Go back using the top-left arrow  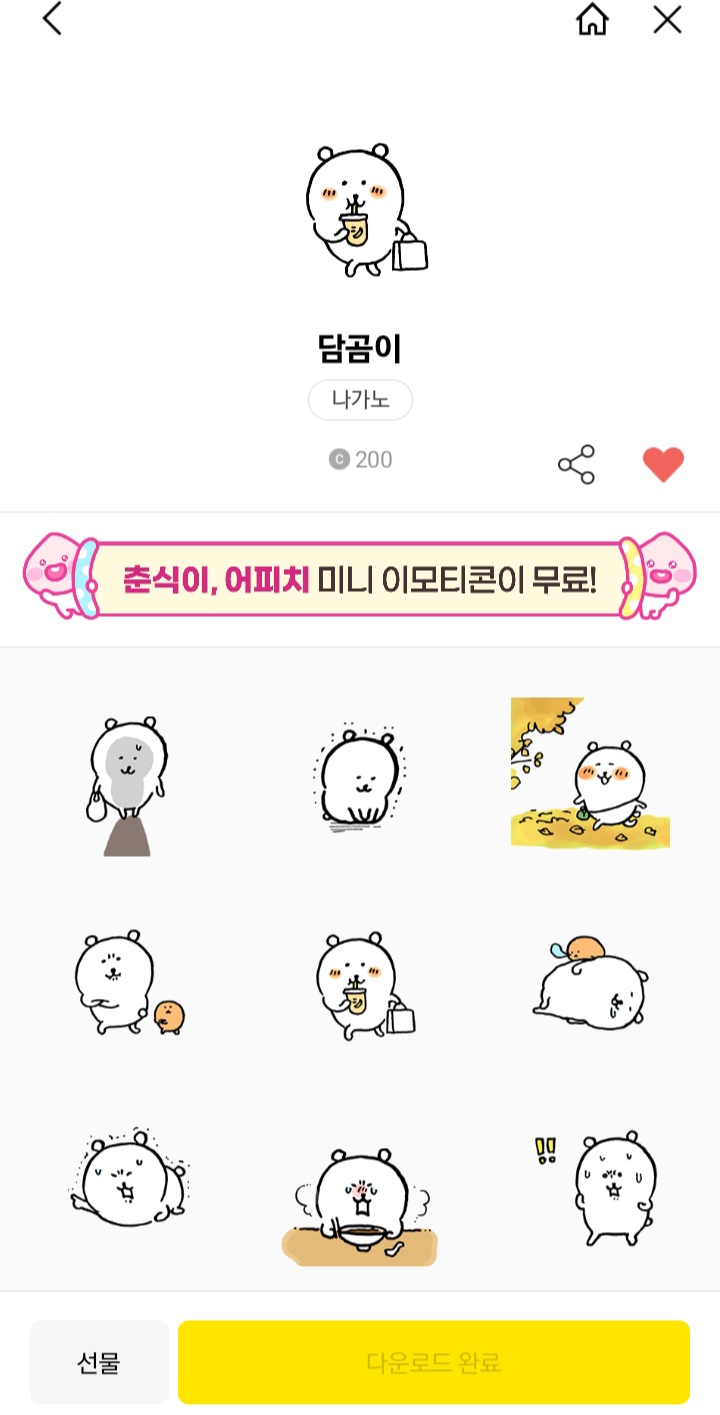point(52,19)
